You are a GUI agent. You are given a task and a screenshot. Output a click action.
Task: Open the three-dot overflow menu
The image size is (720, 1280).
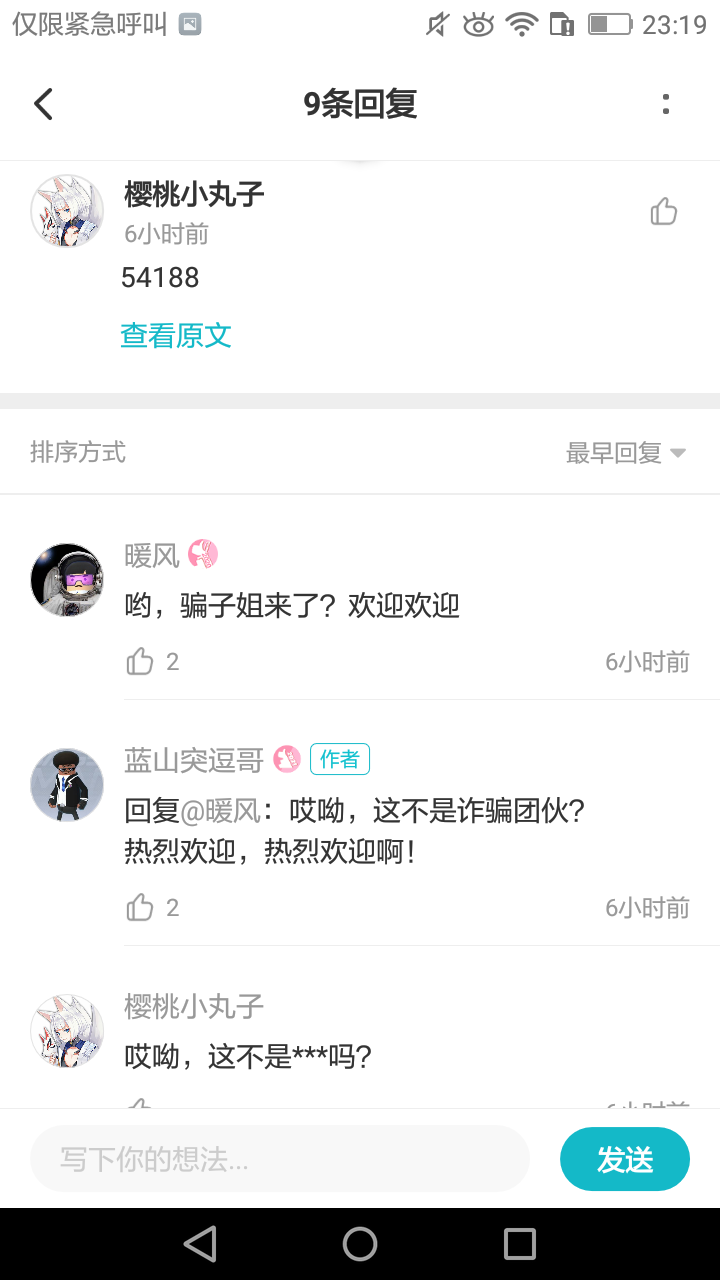click(666, 104)
